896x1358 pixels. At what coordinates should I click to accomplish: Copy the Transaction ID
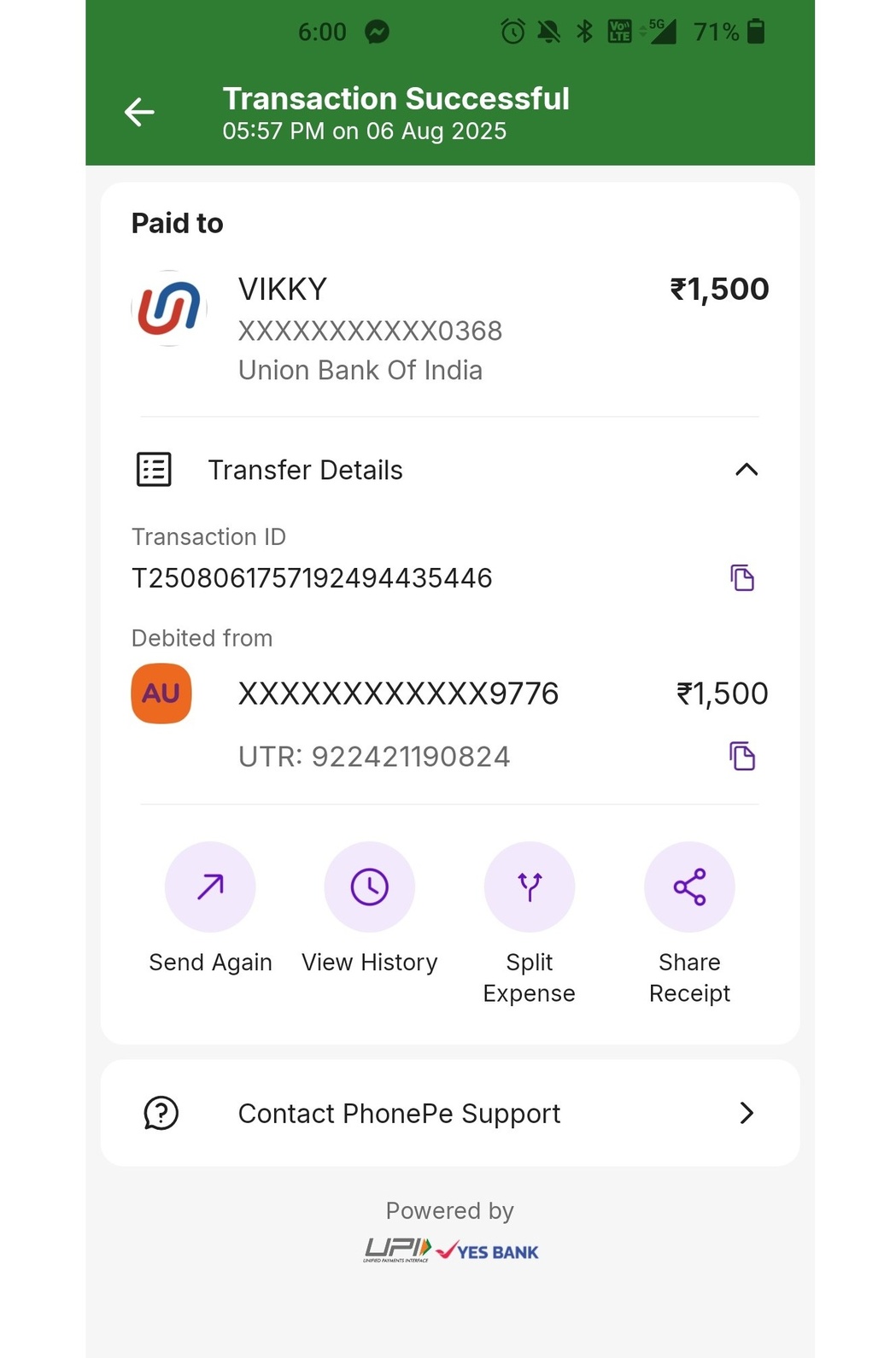tap(741, 578)
